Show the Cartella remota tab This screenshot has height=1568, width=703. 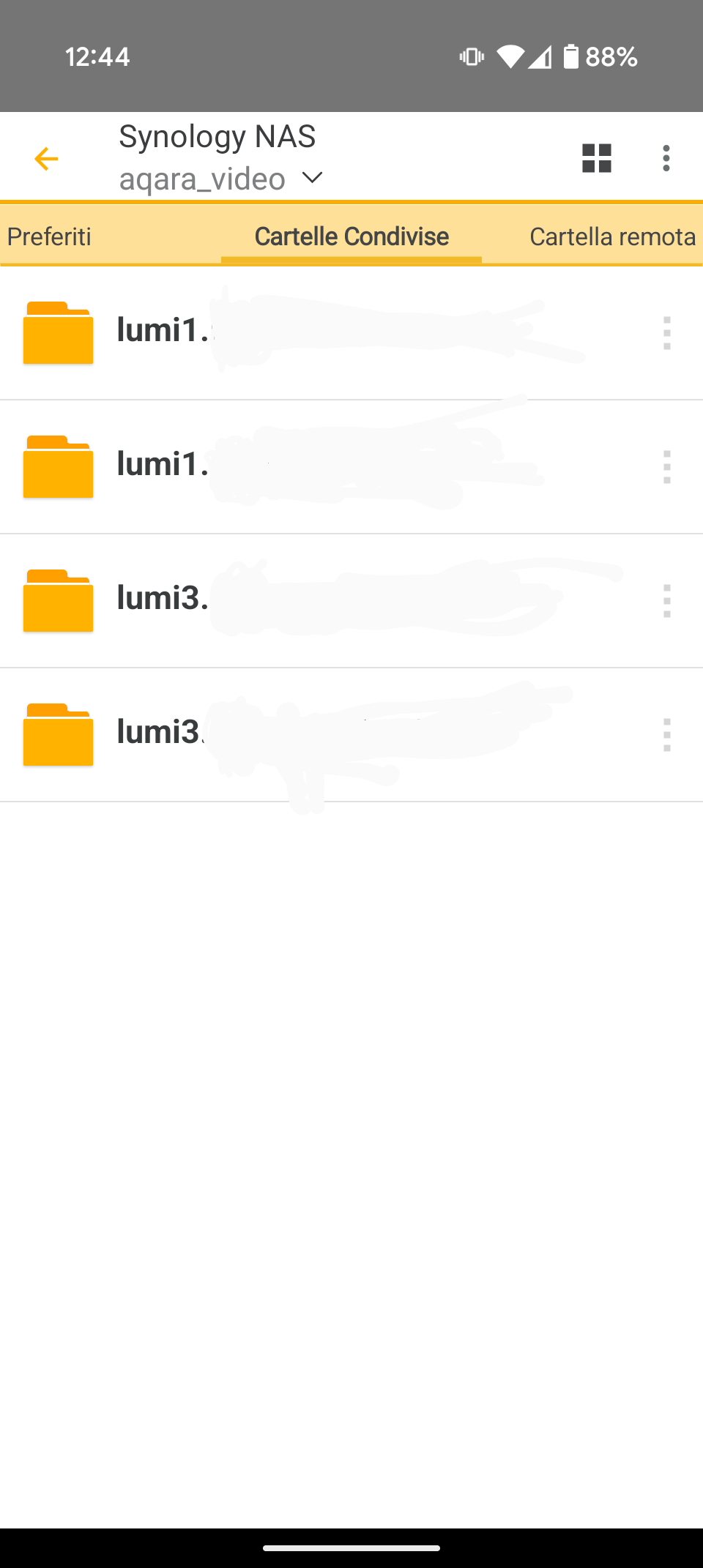pyautogui.click(x=612, y=236)
